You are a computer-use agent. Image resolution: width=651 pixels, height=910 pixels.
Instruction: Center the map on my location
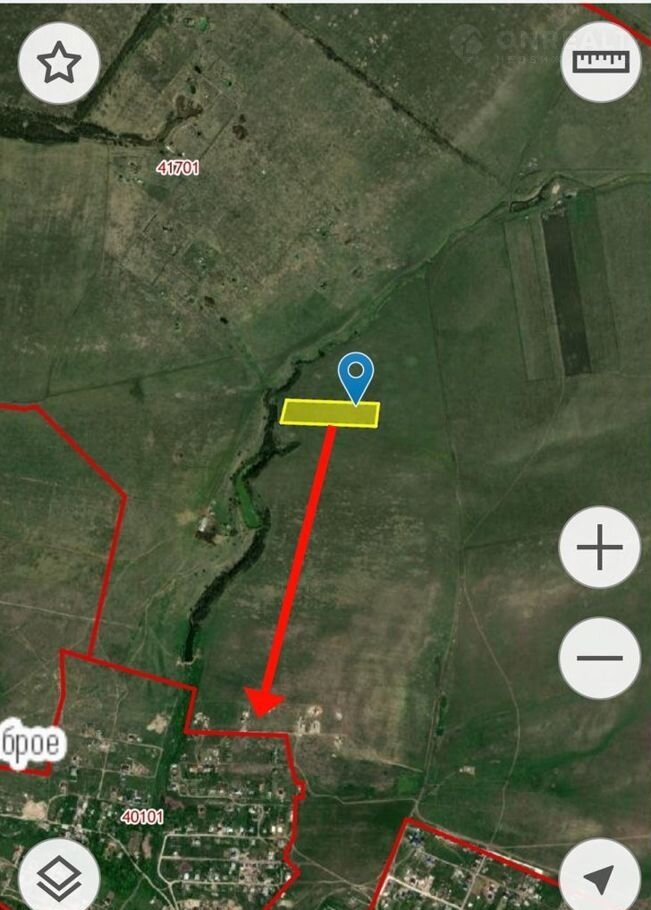coord(600,878)
